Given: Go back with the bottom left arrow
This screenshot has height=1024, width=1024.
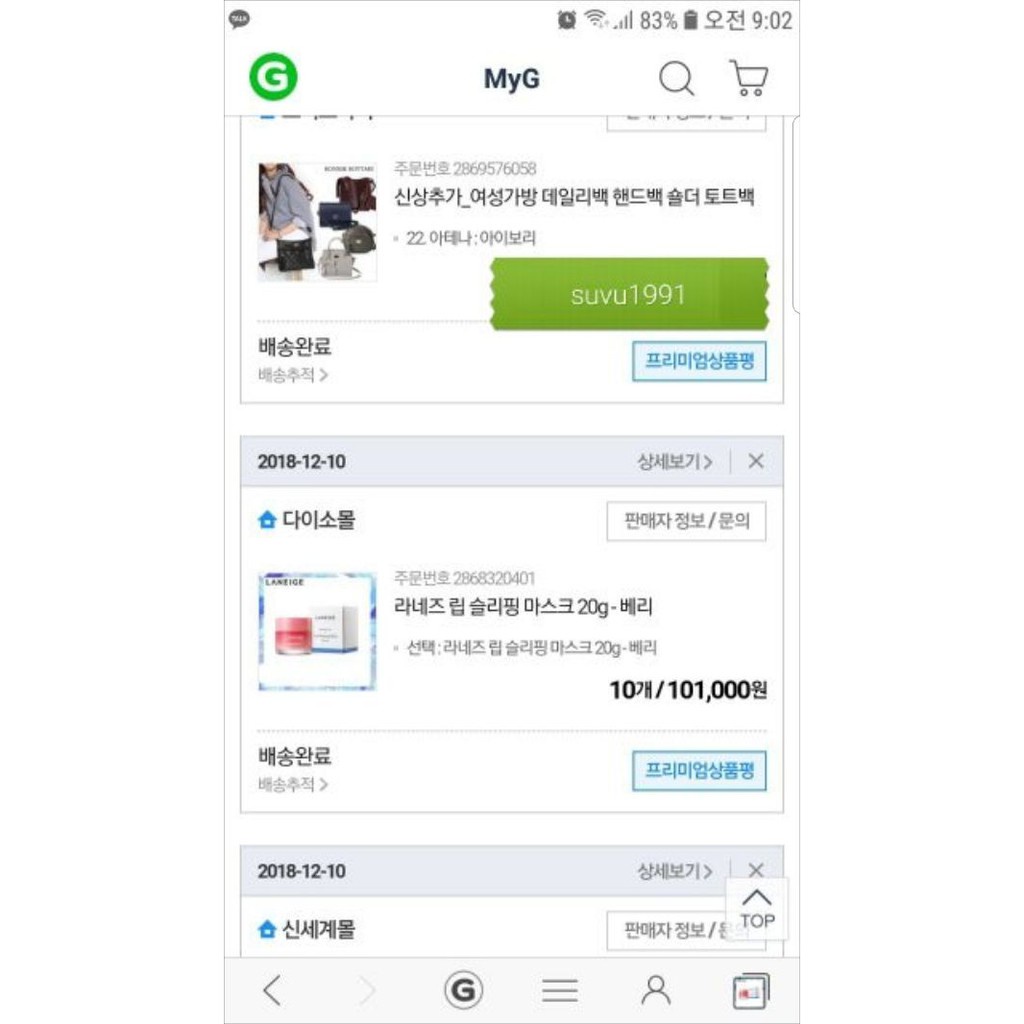Looking at the screenshot, I should coord(272,990).
